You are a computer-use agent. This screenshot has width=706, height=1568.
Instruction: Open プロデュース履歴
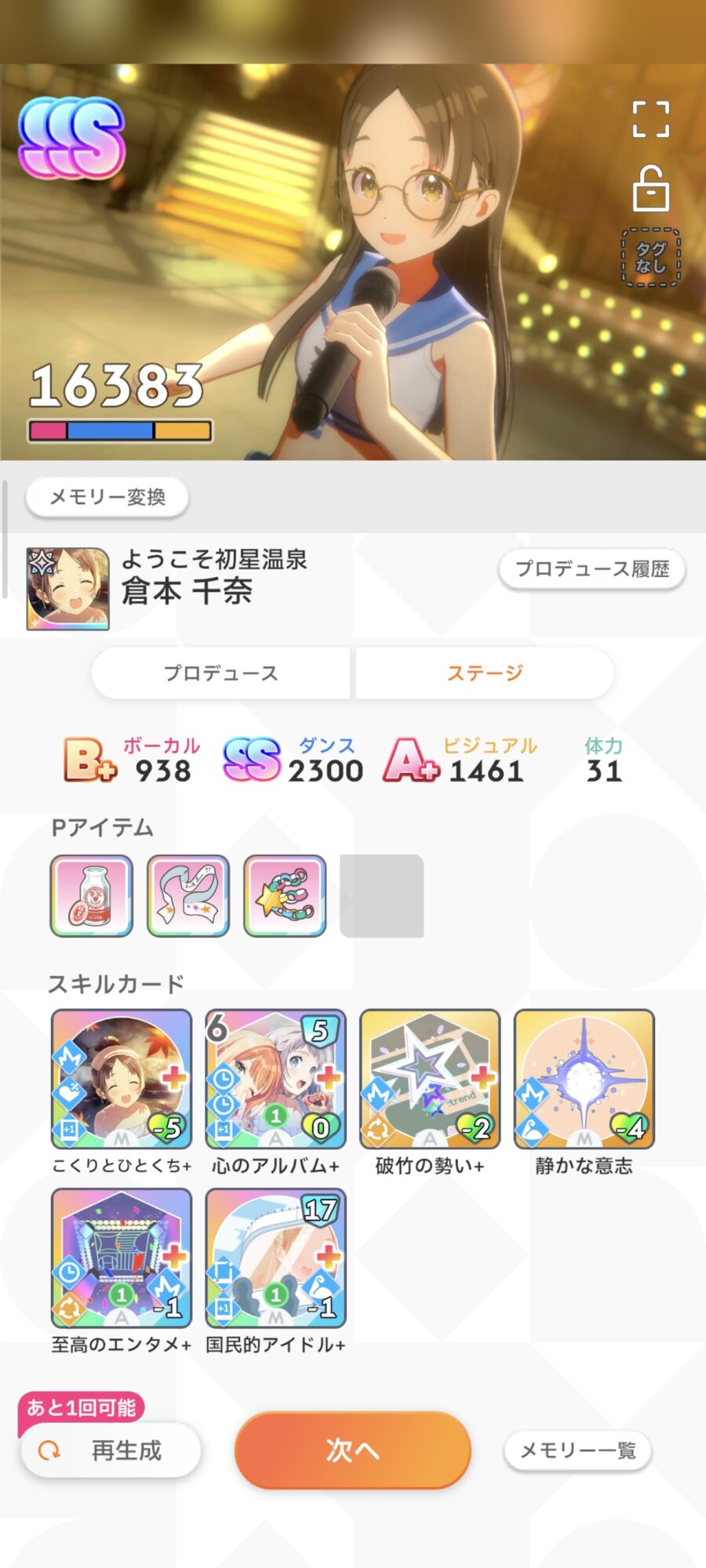point(591,568)
